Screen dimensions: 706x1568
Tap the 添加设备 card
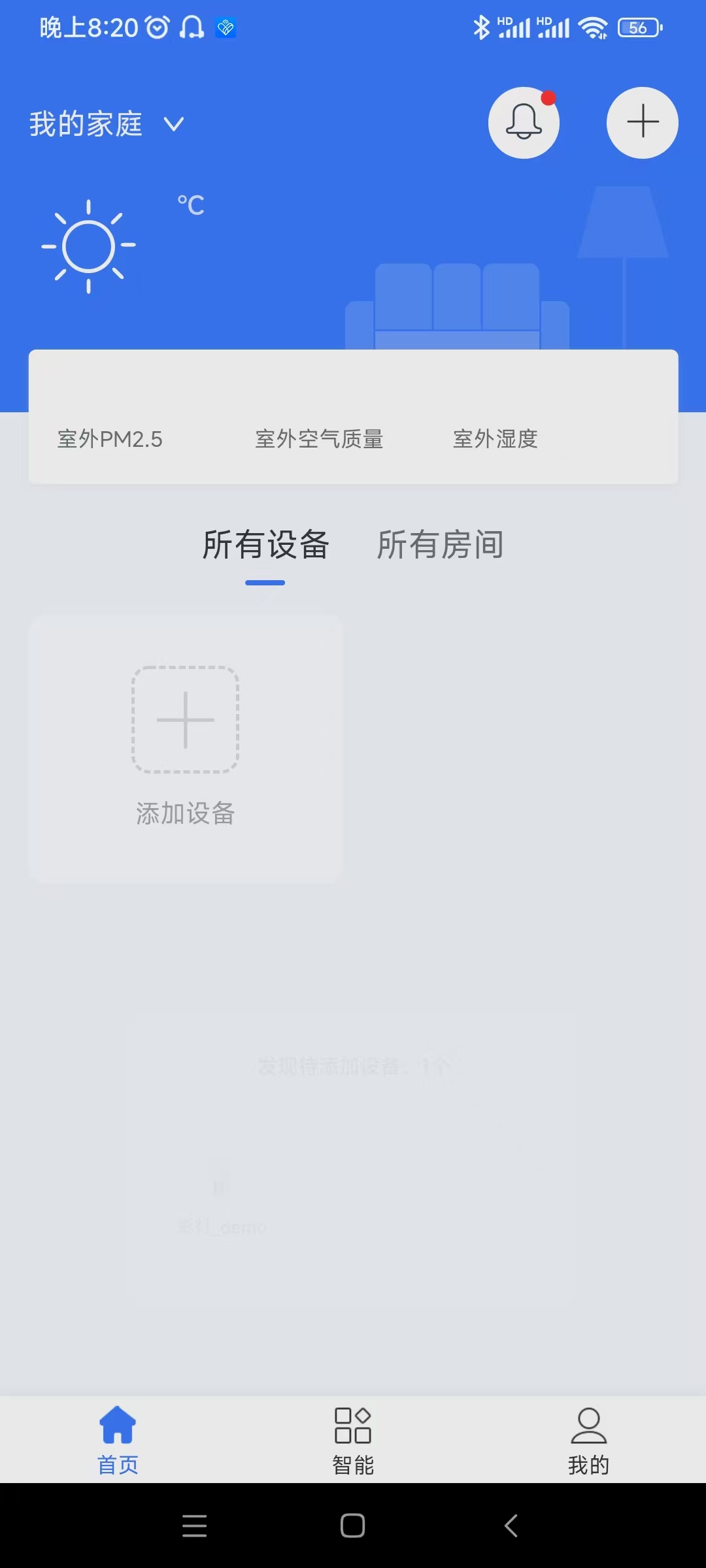(186, 748)
